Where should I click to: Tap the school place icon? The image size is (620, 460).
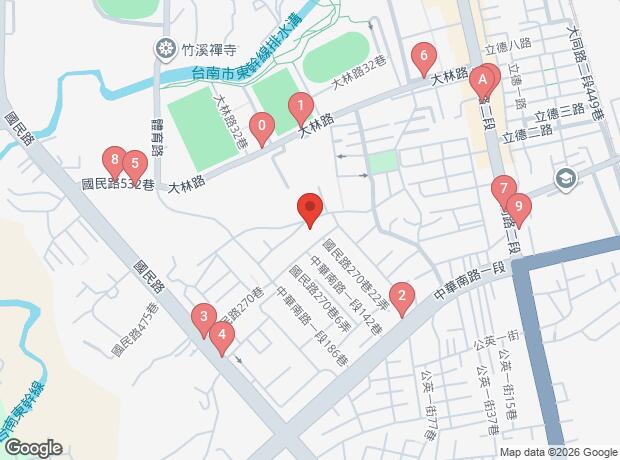click(x=566, y=178)
